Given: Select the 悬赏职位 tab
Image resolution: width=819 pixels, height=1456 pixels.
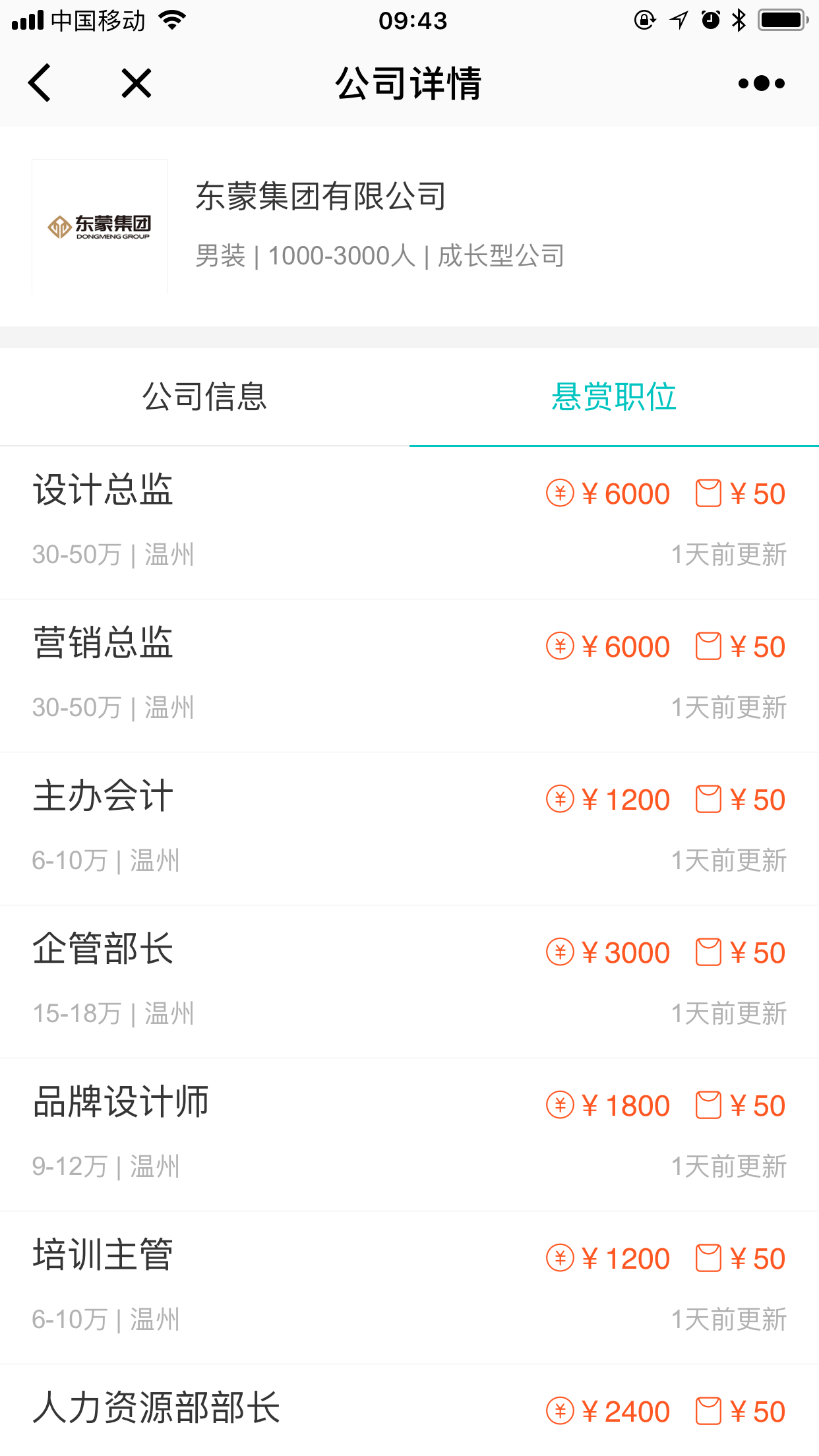Looking at the screenshot, I should tap(614, 397).
